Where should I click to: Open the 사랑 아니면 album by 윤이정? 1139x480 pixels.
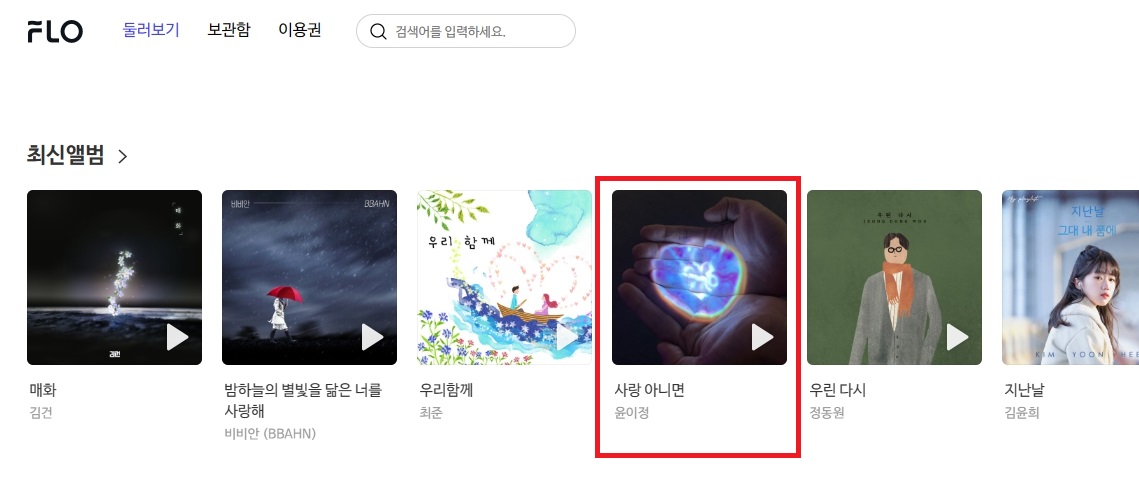[699, 277]
